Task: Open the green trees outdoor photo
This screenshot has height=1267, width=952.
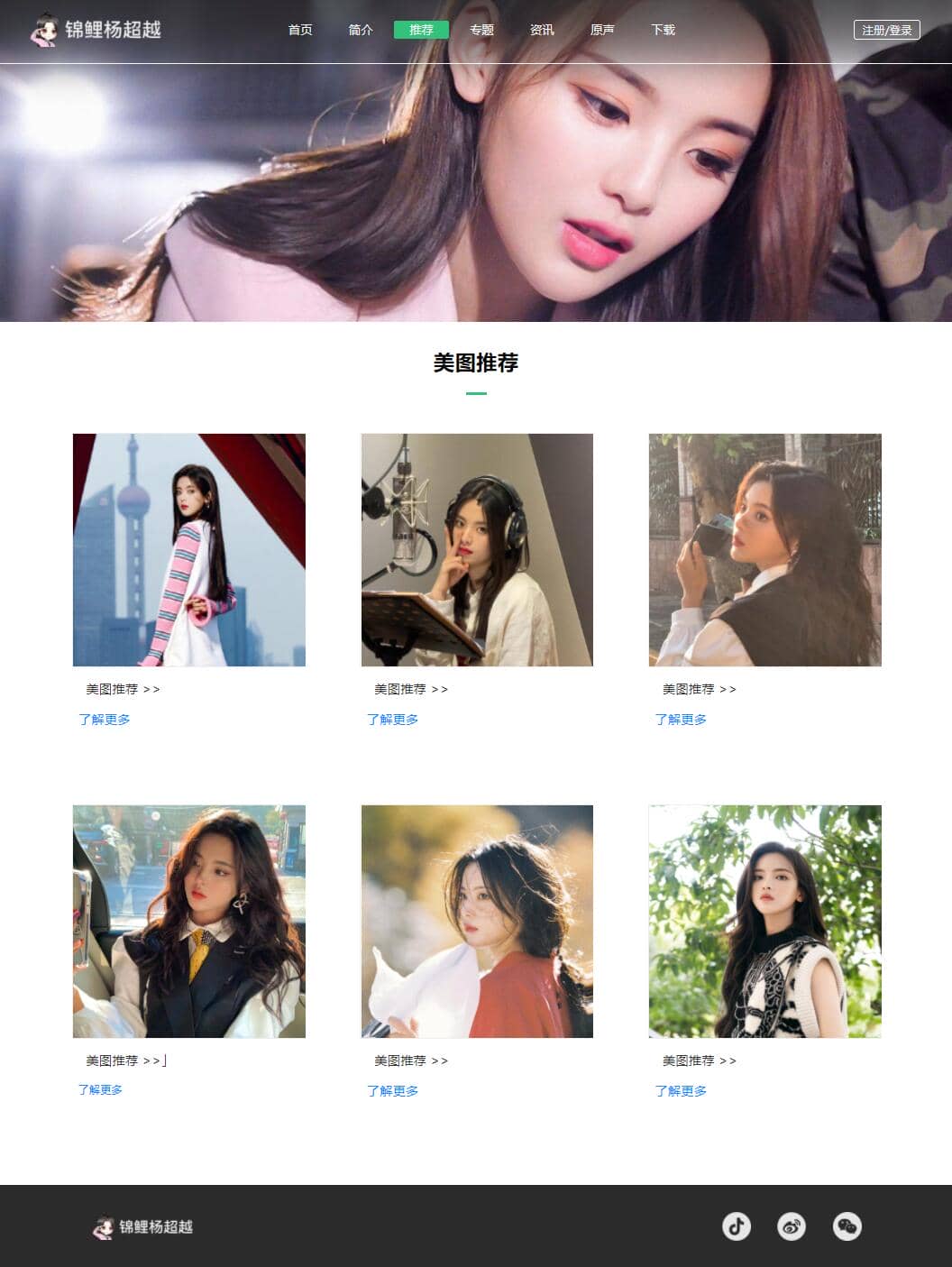Action: pyautogui.click(x=764, y=921)
